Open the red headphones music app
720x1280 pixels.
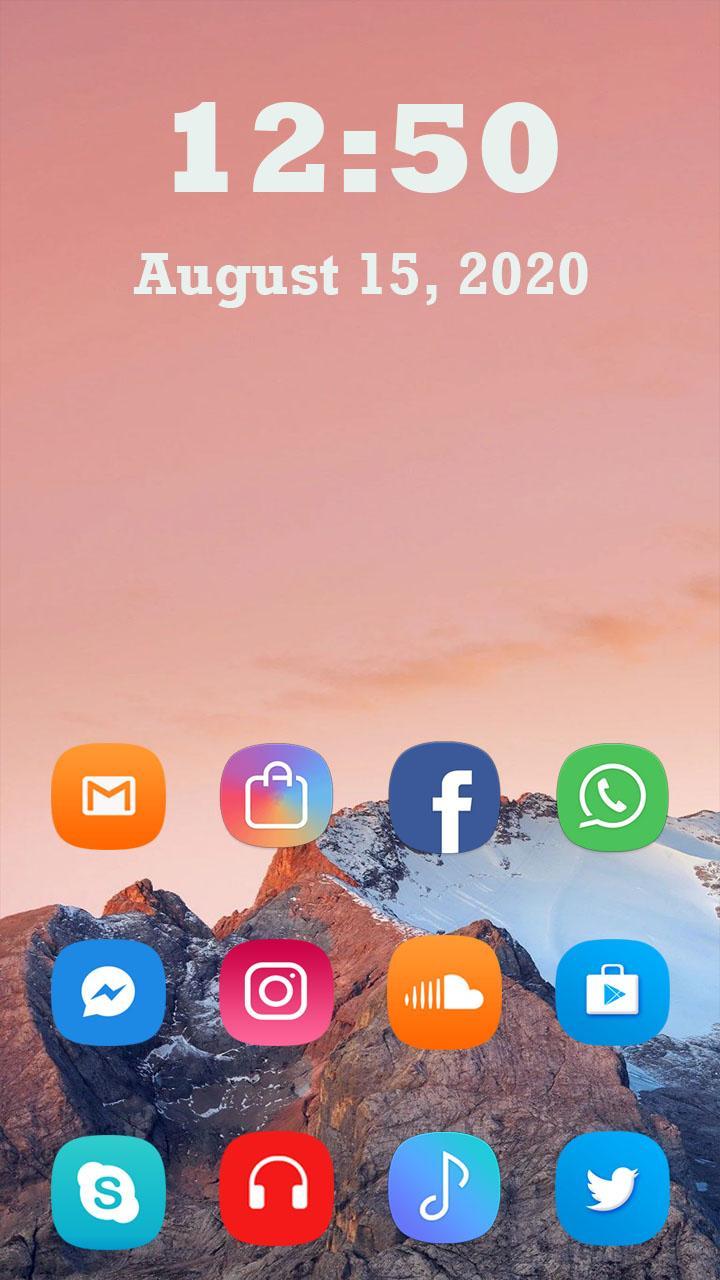[276, 1189]
